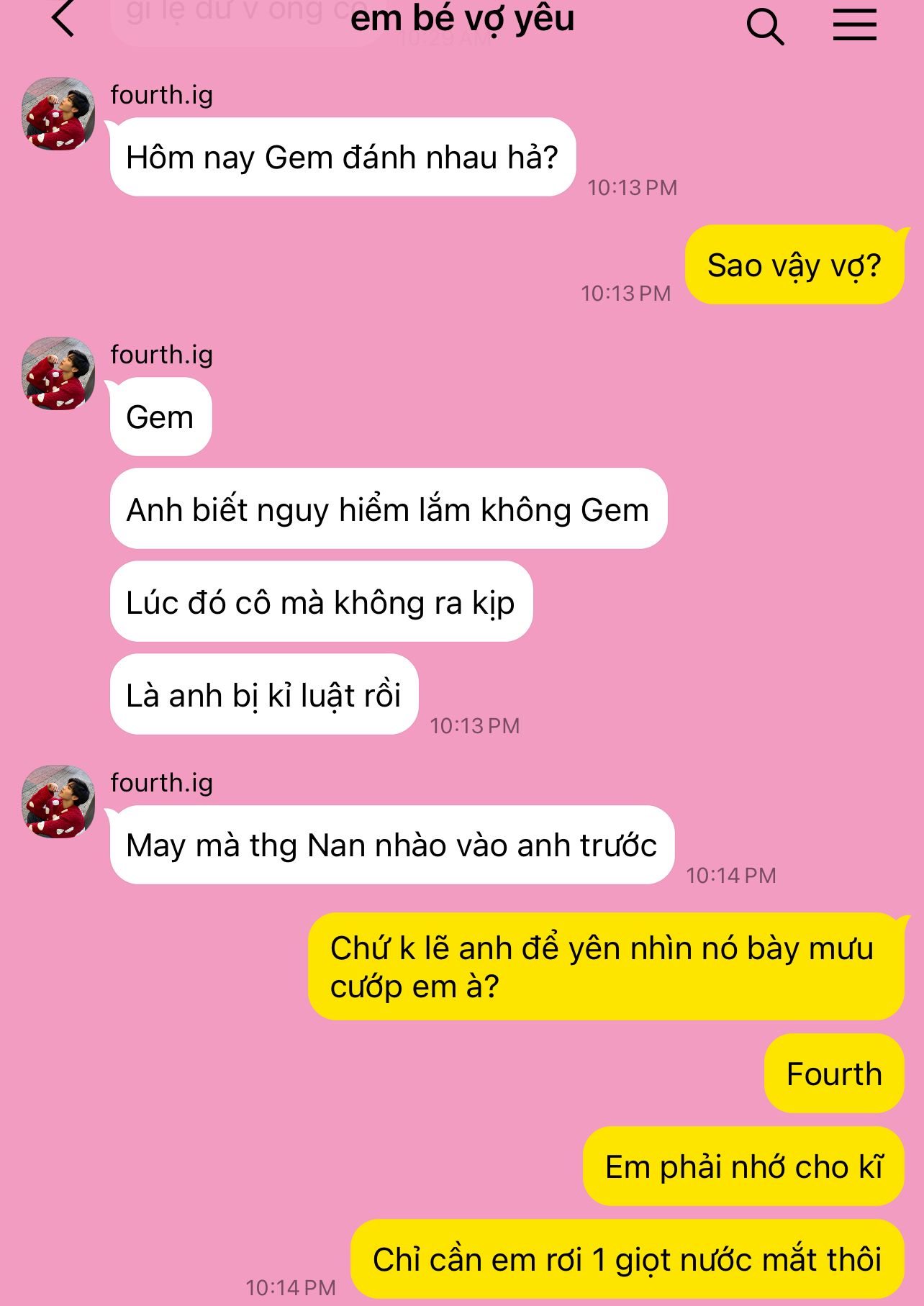
Task: Go back from the chat
Action: coord(63,19)
